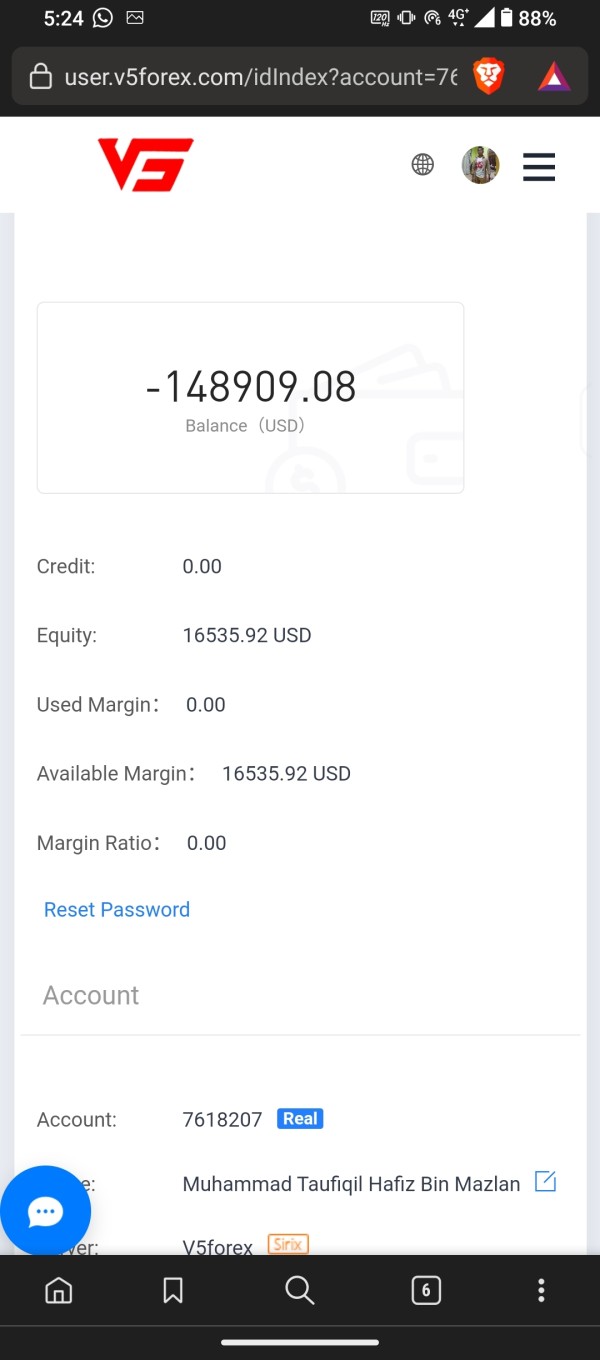This screenshot has width=600, height=1360.
Task: Open the profile avatar
Action: [x=480, y=165]
